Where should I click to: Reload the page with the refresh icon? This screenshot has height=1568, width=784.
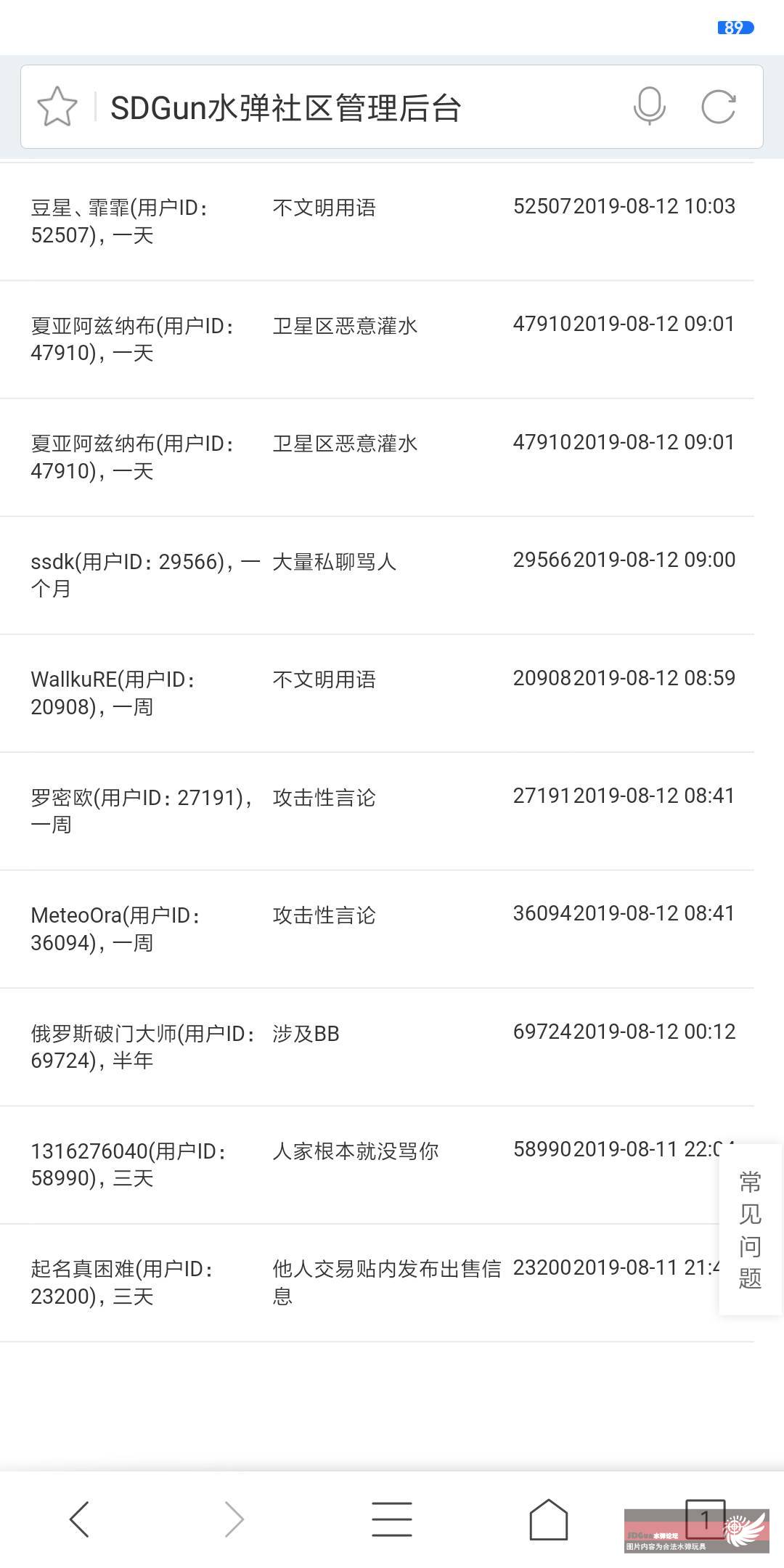[x=719, y=107]
